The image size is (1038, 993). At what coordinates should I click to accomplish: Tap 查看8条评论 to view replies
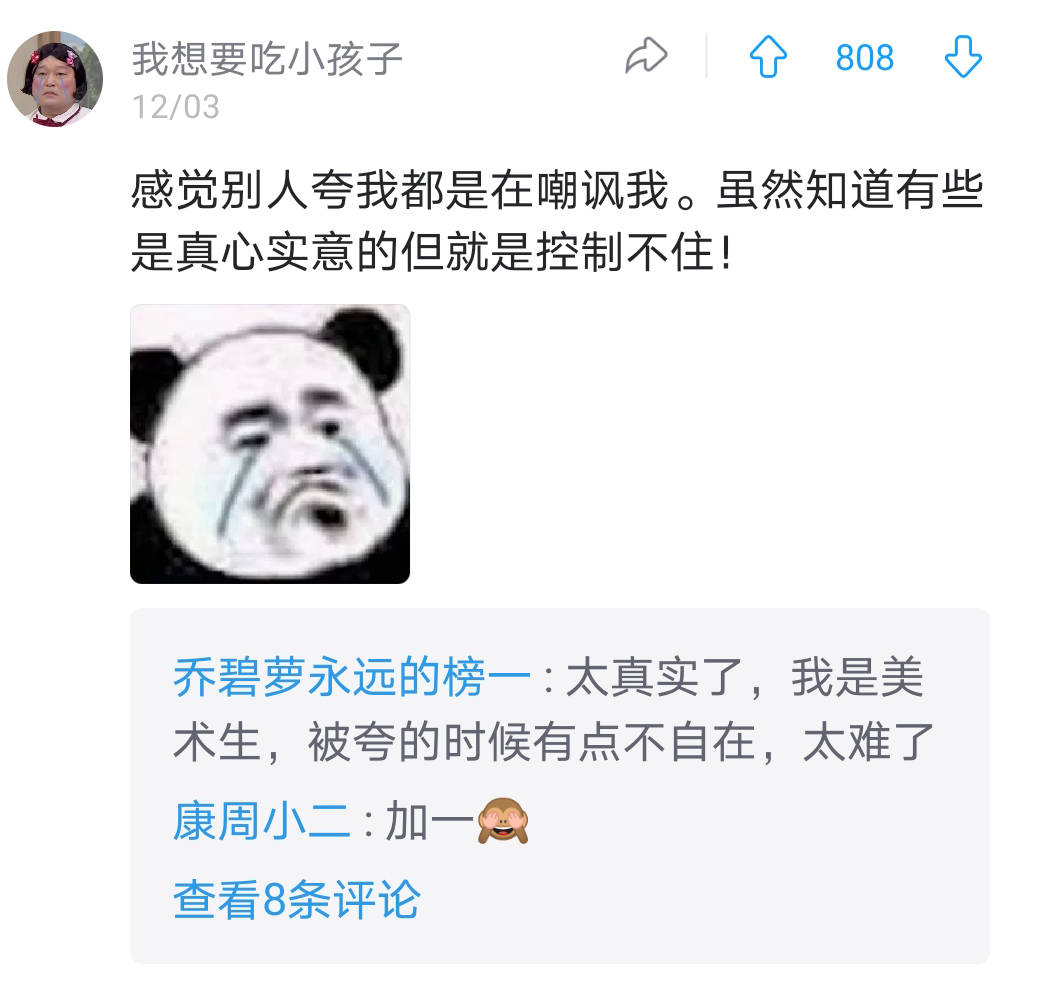click(x=296, y=900)
